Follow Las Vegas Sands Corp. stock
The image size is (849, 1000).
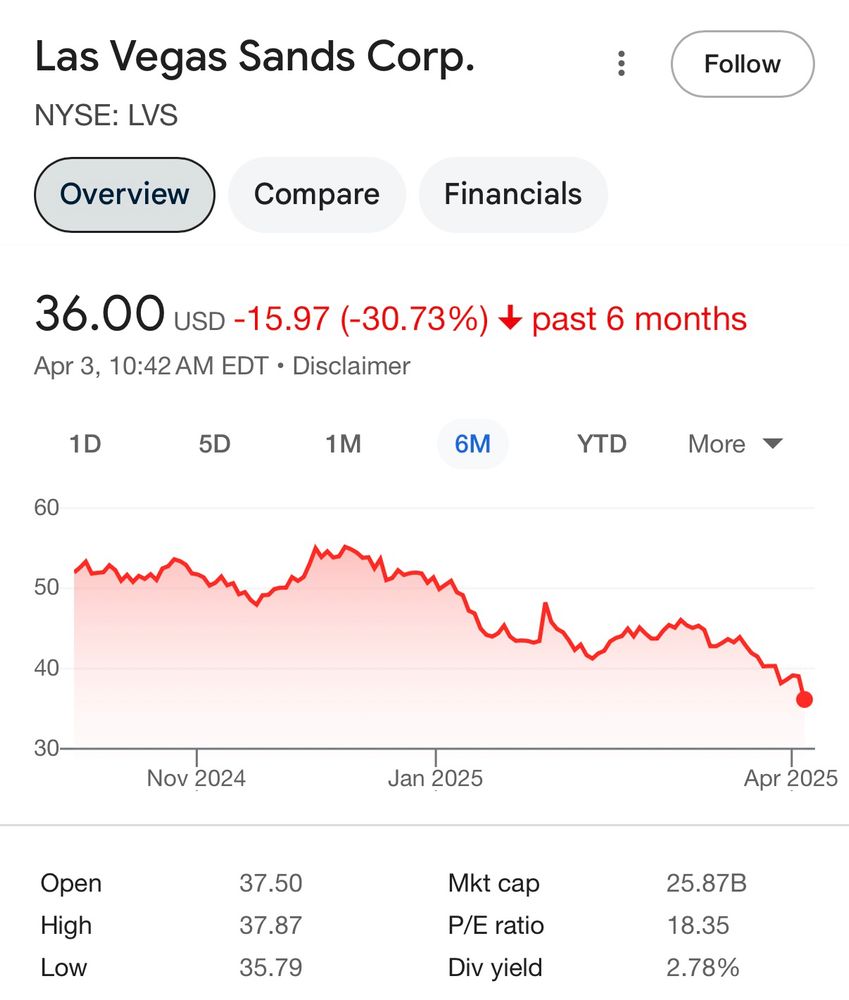tap(742, 64)
